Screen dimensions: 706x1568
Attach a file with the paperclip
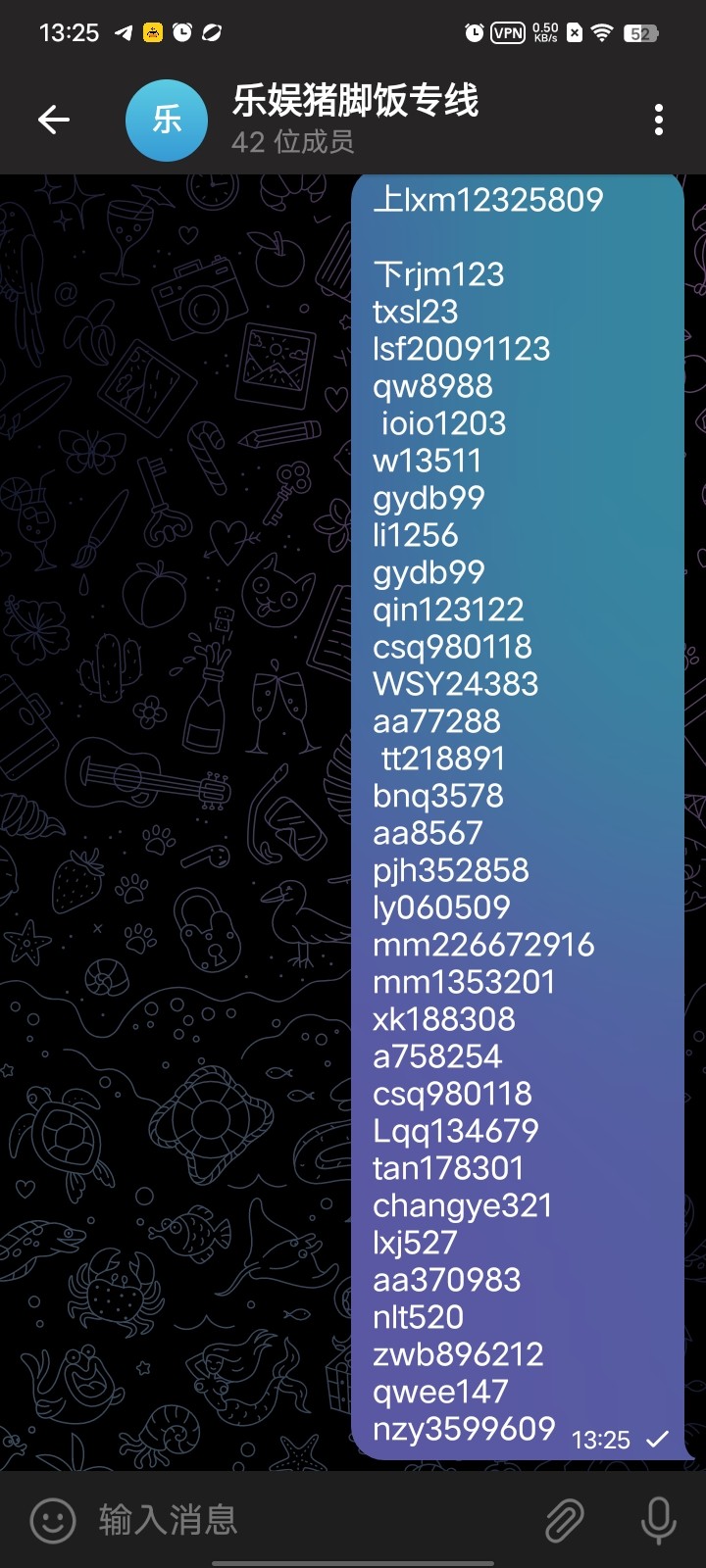click(564, 1520)
